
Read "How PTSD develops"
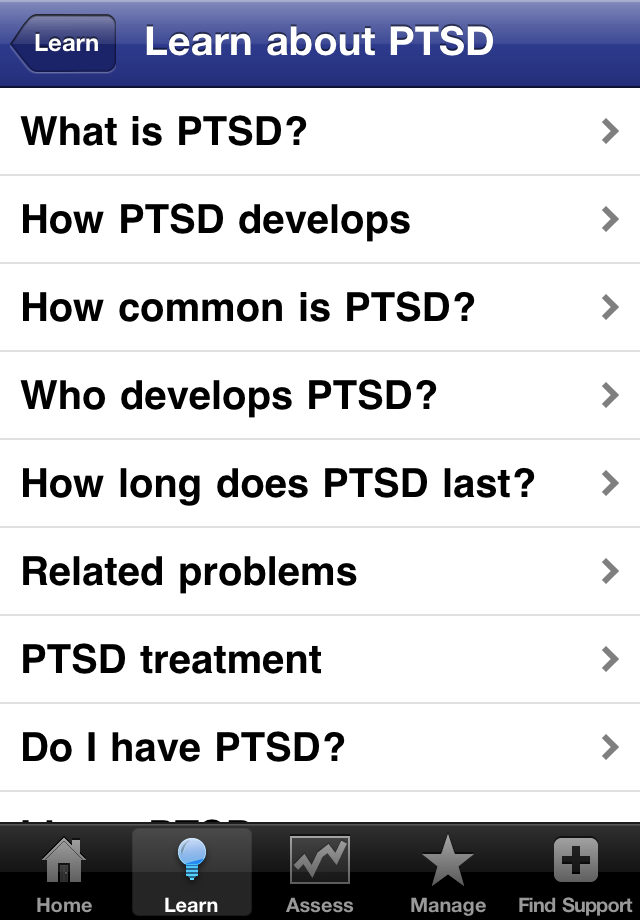(x=320, y=220)
